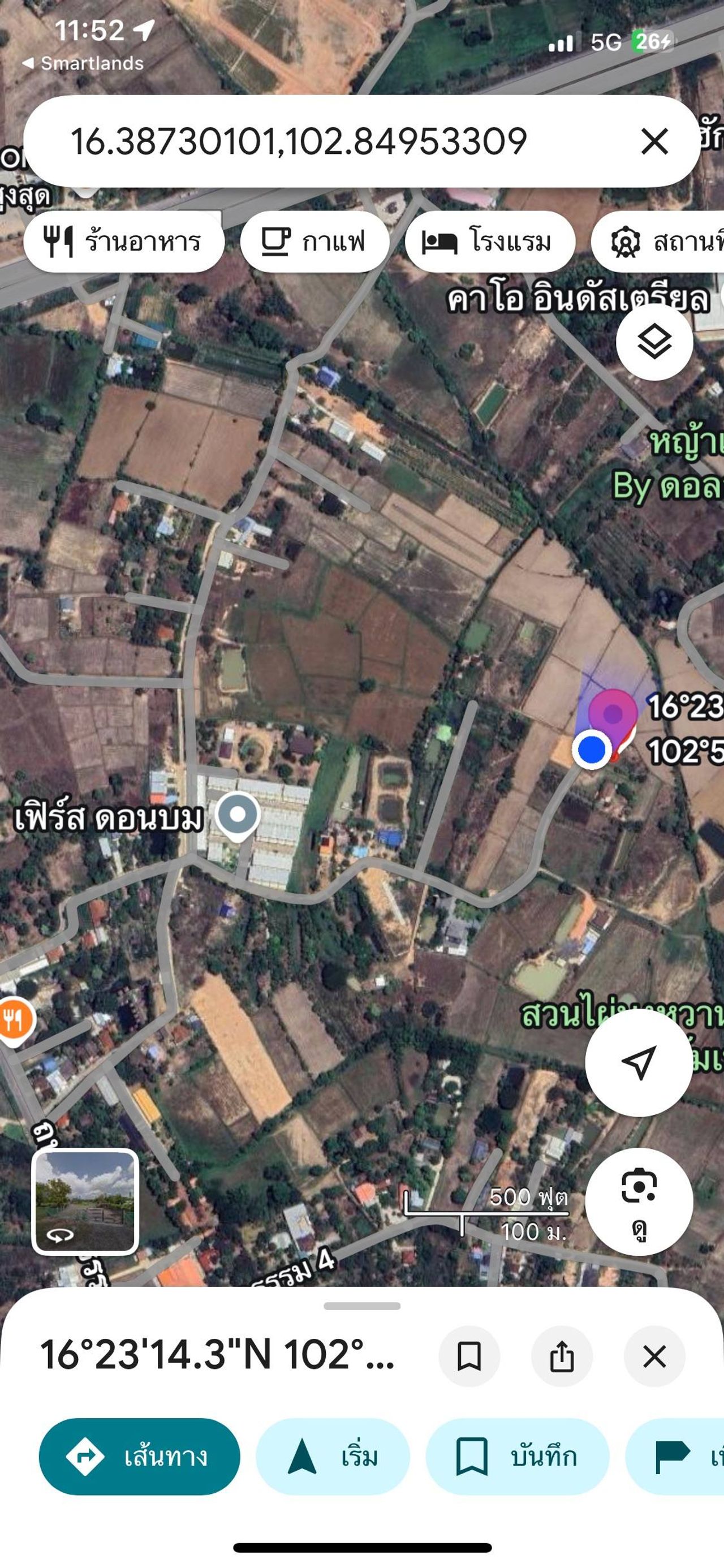The width and height of the screenshot is (724, 1568).
Task: Close the location info sheet
Action: pyautogui.click(x=654, y=1356)
